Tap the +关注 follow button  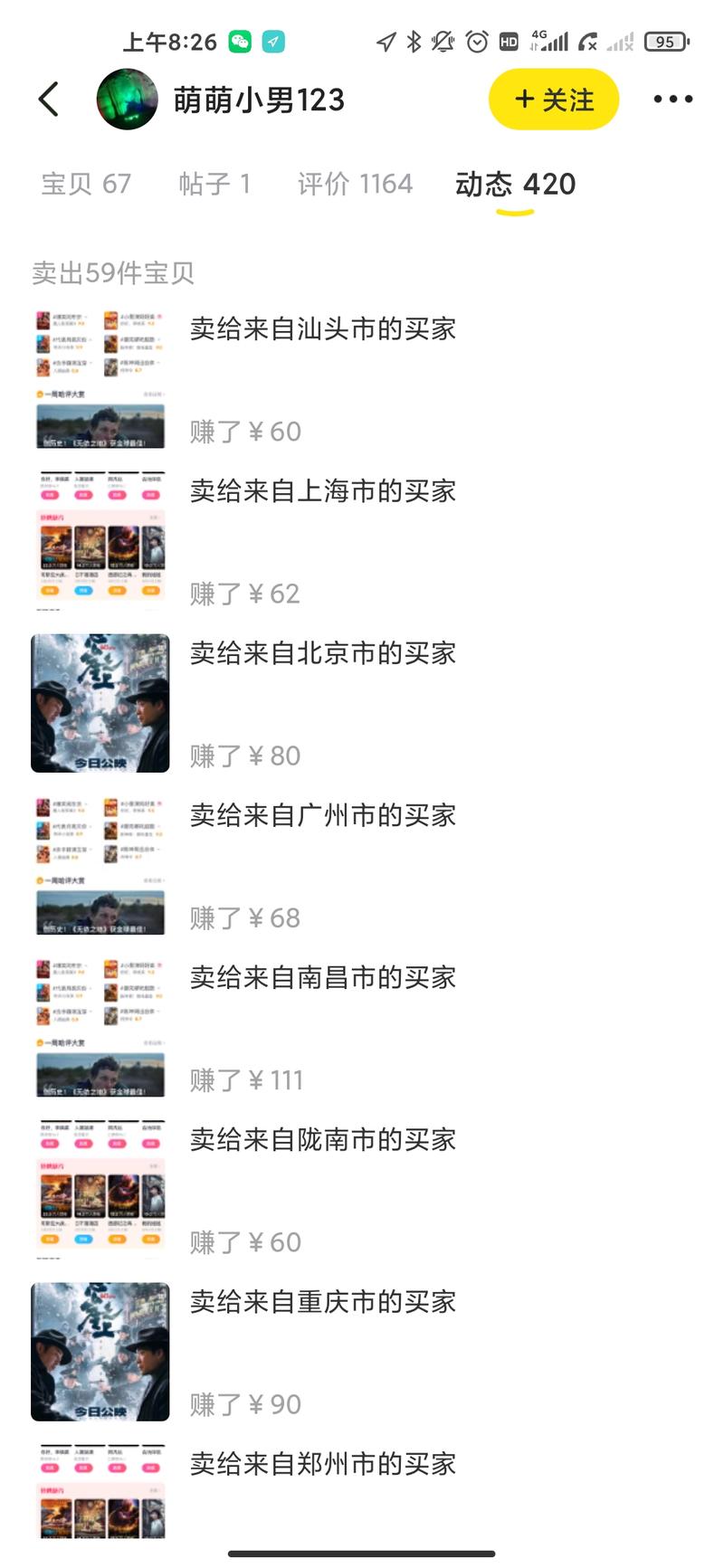click(x=553, y=100)
